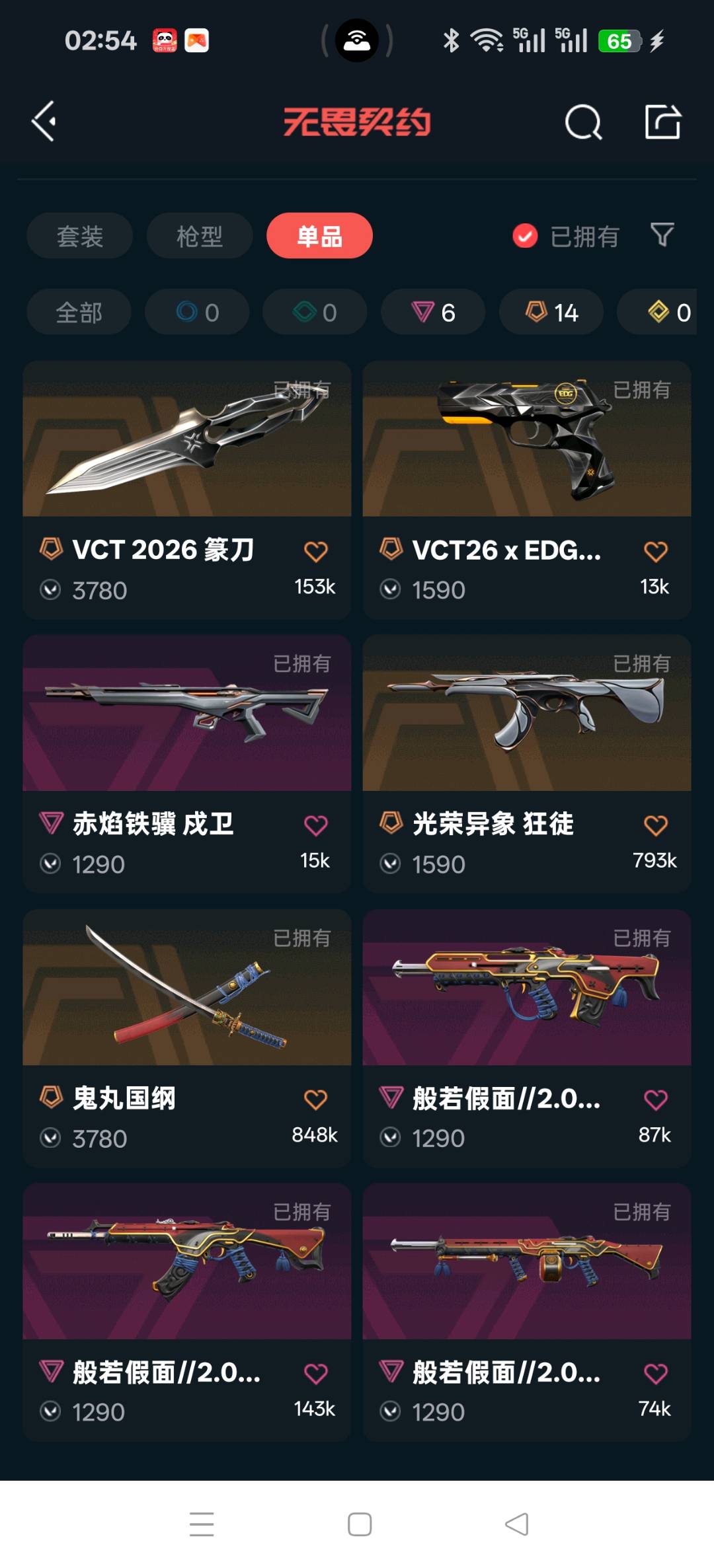Tap the system home button
The height and width of the screenshot is (1568, 714).
click(359, 1524)
